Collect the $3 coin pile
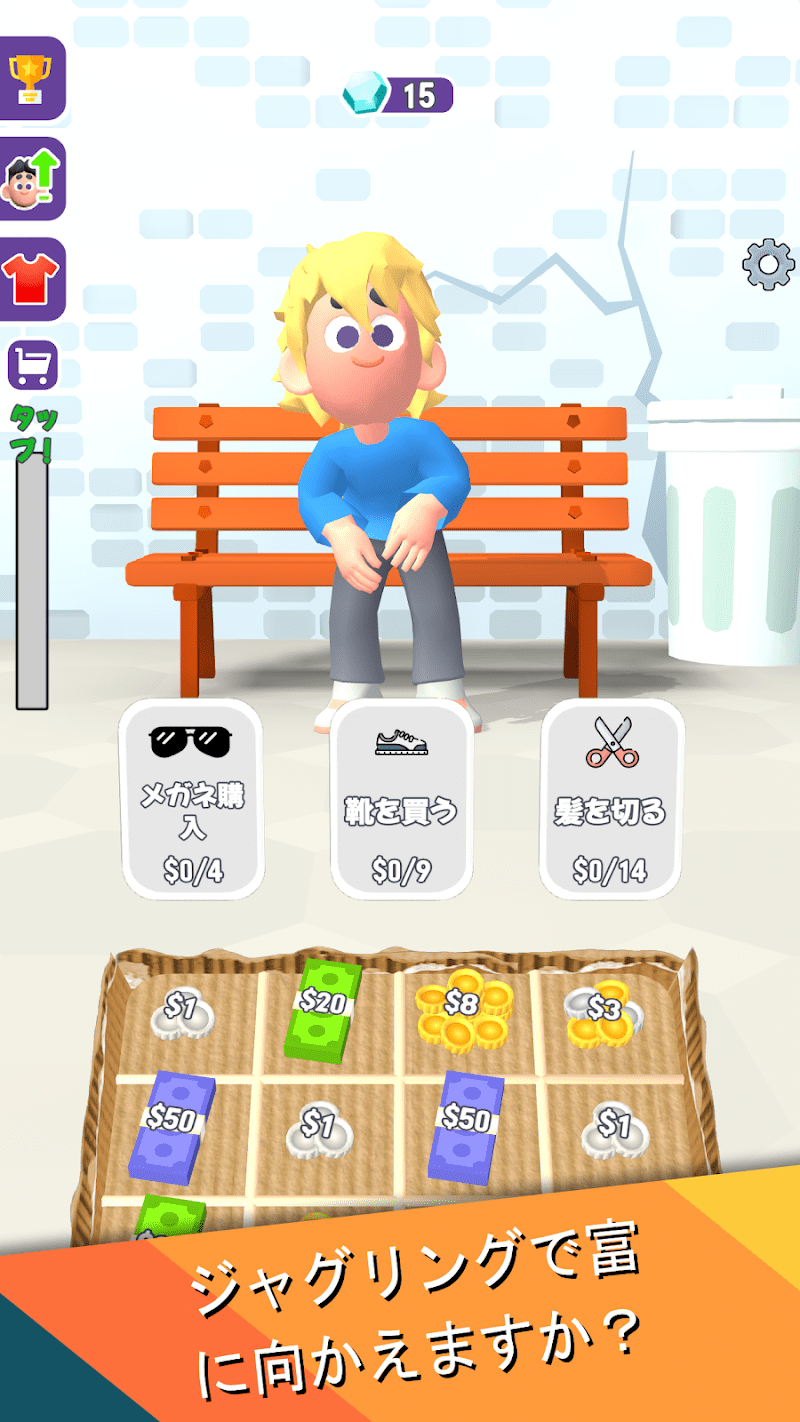800x1422 pixels. point(601,1012)
